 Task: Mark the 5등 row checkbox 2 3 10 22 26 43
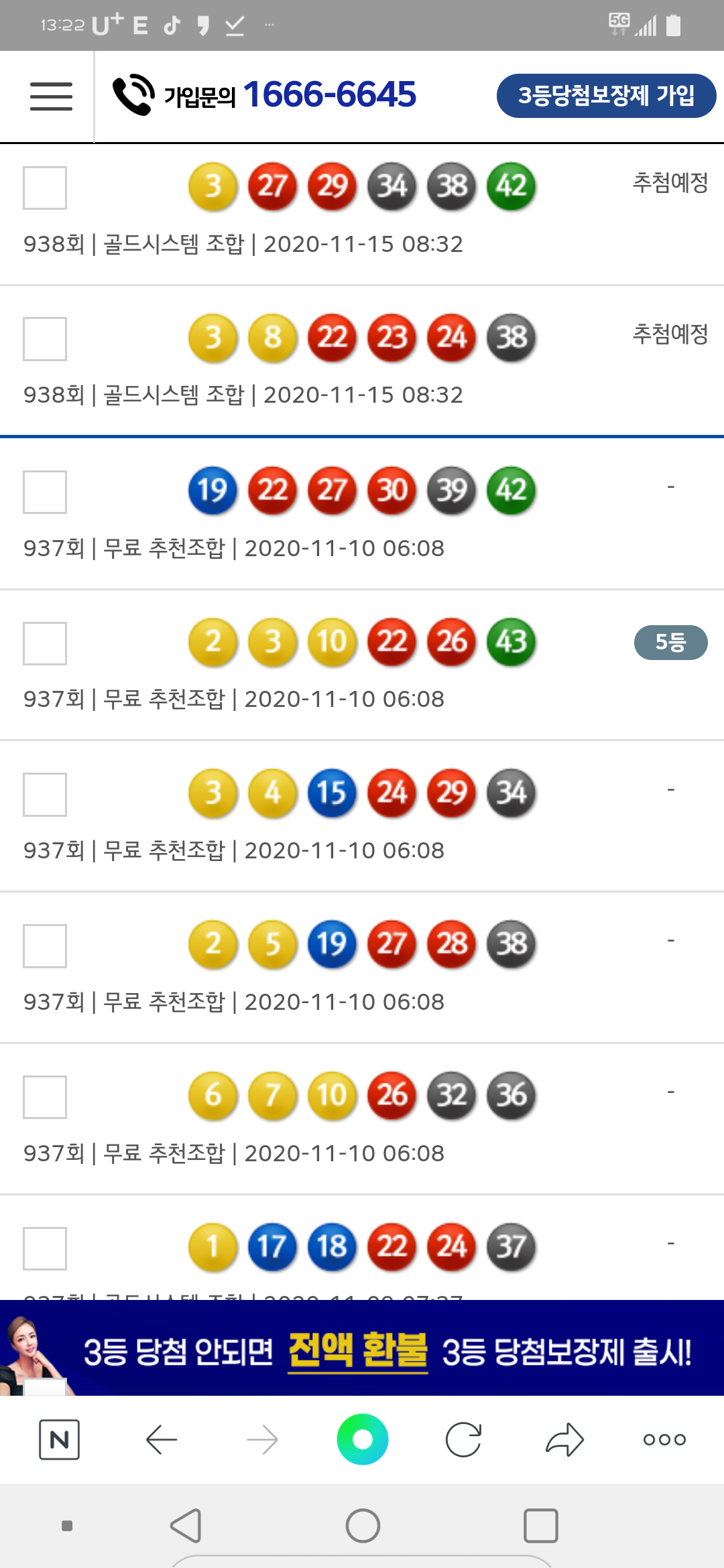point(45,643)
